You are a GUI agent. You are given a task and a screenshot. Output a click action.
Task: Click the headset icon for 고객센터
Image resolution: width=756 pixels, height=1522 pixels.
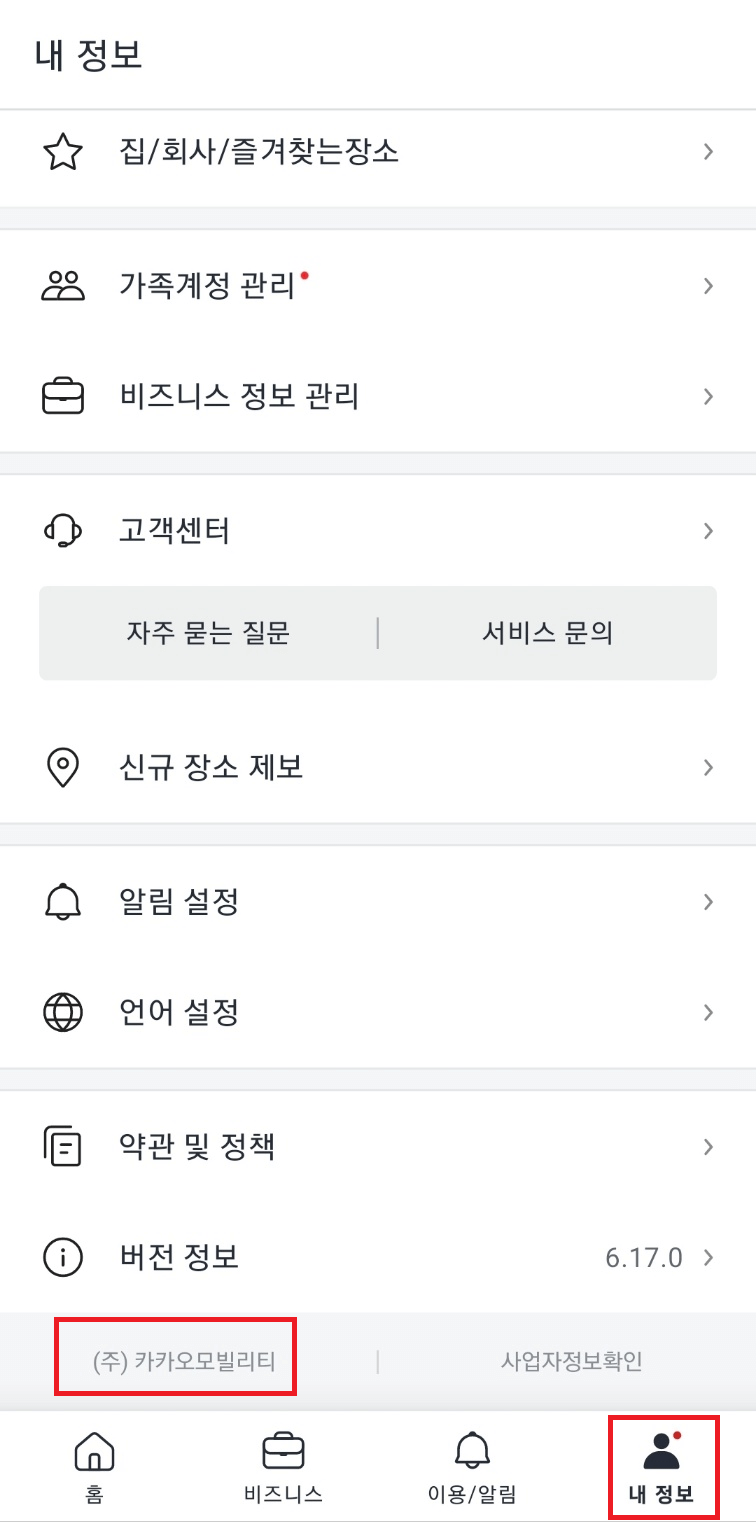(x=63, y=530)
